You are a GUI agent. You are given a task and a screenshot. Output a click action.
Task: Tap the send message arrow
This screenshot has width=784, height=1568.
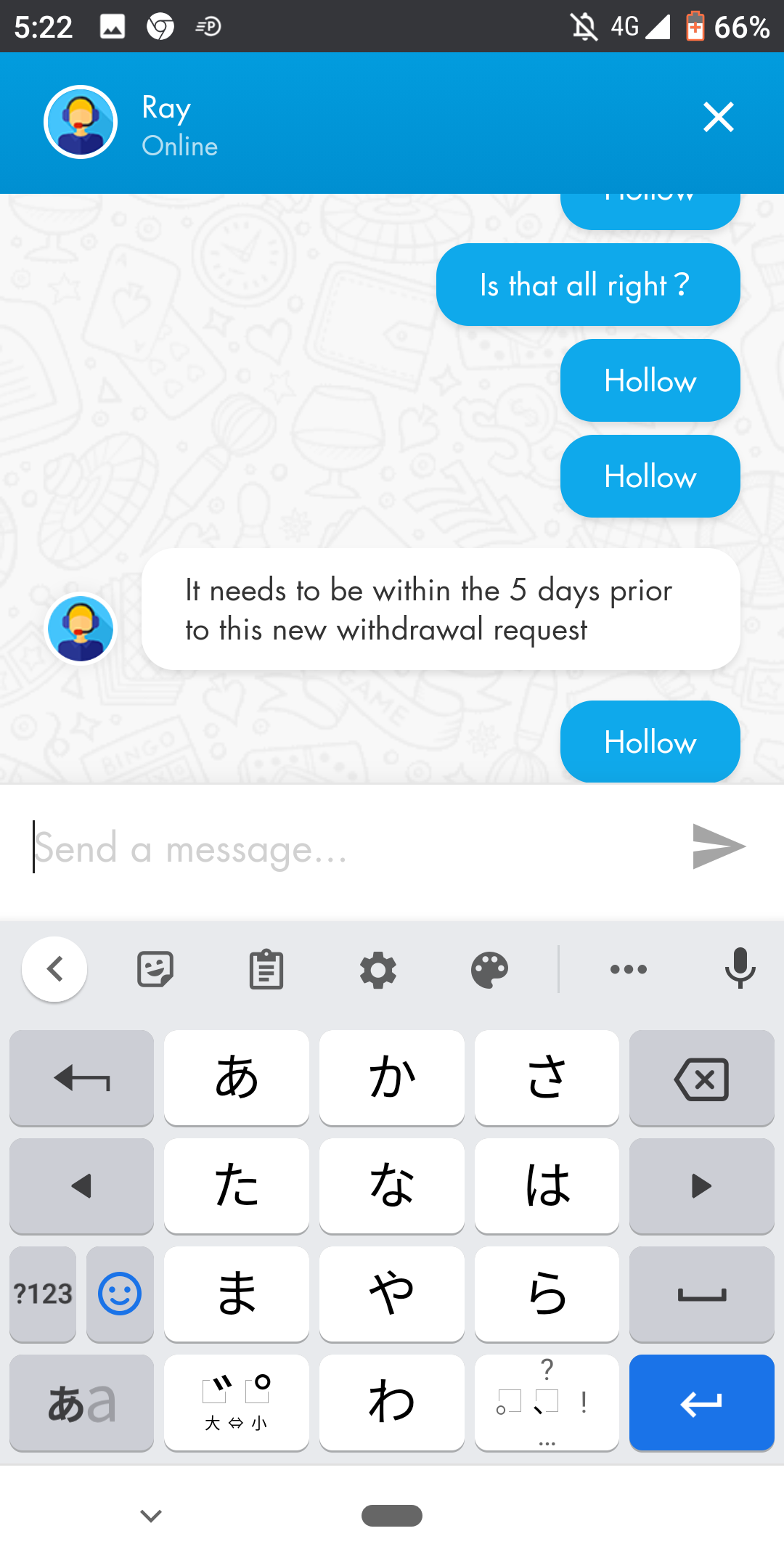(x=718, y=846)
